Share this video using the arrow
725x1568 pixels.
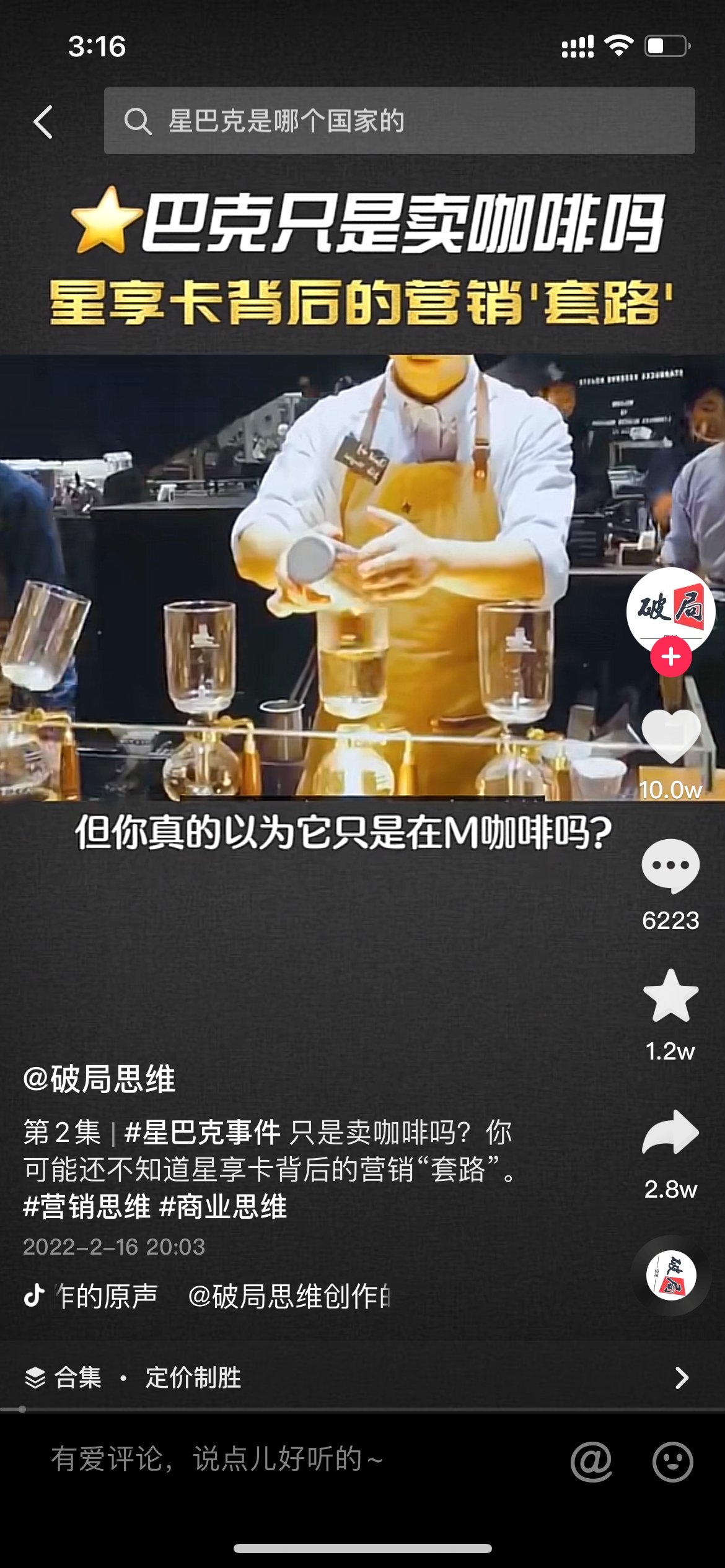click(x=670, y=1132)
